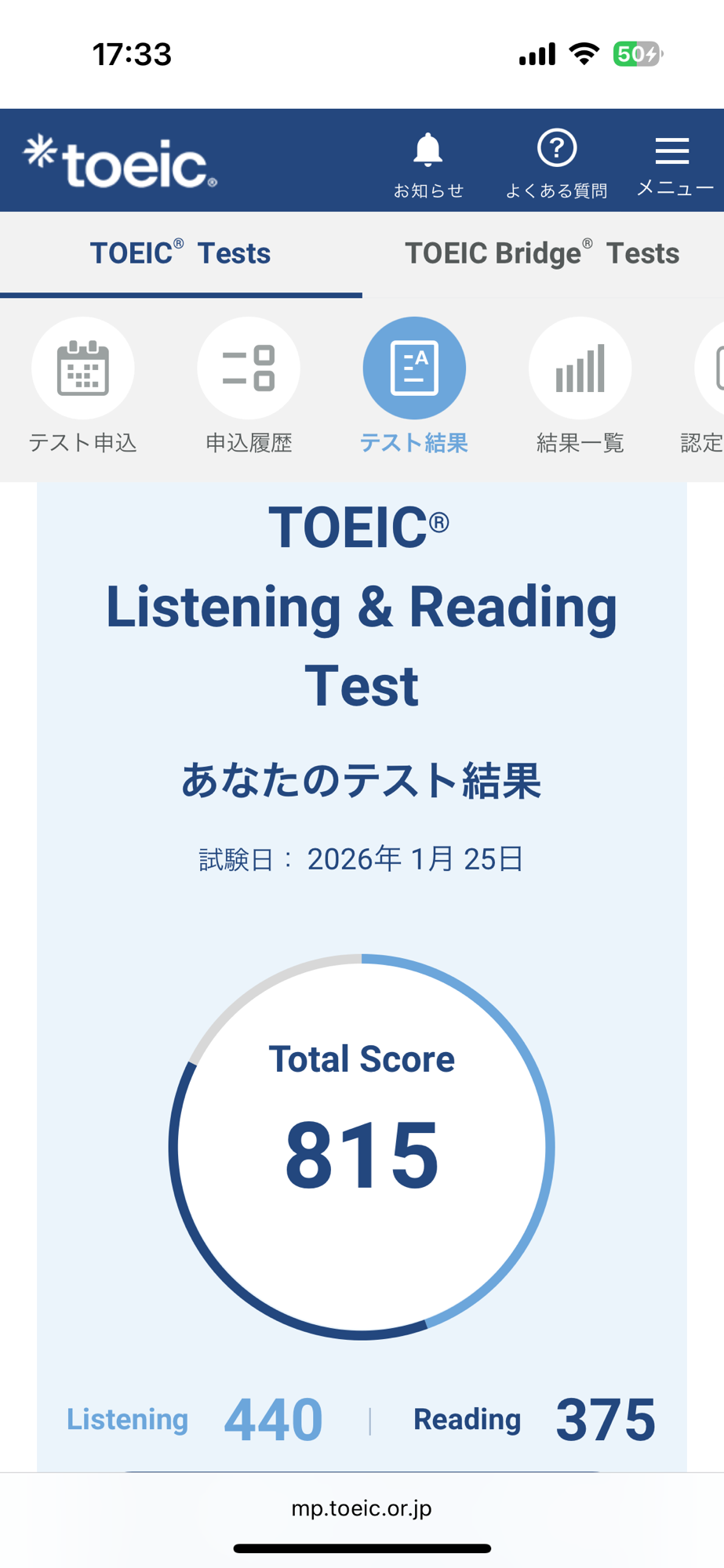The height and width of the screenshot is (1568, 724).
Task: Open the お知らせ notifications bell
Action: [x=428, y=163]
